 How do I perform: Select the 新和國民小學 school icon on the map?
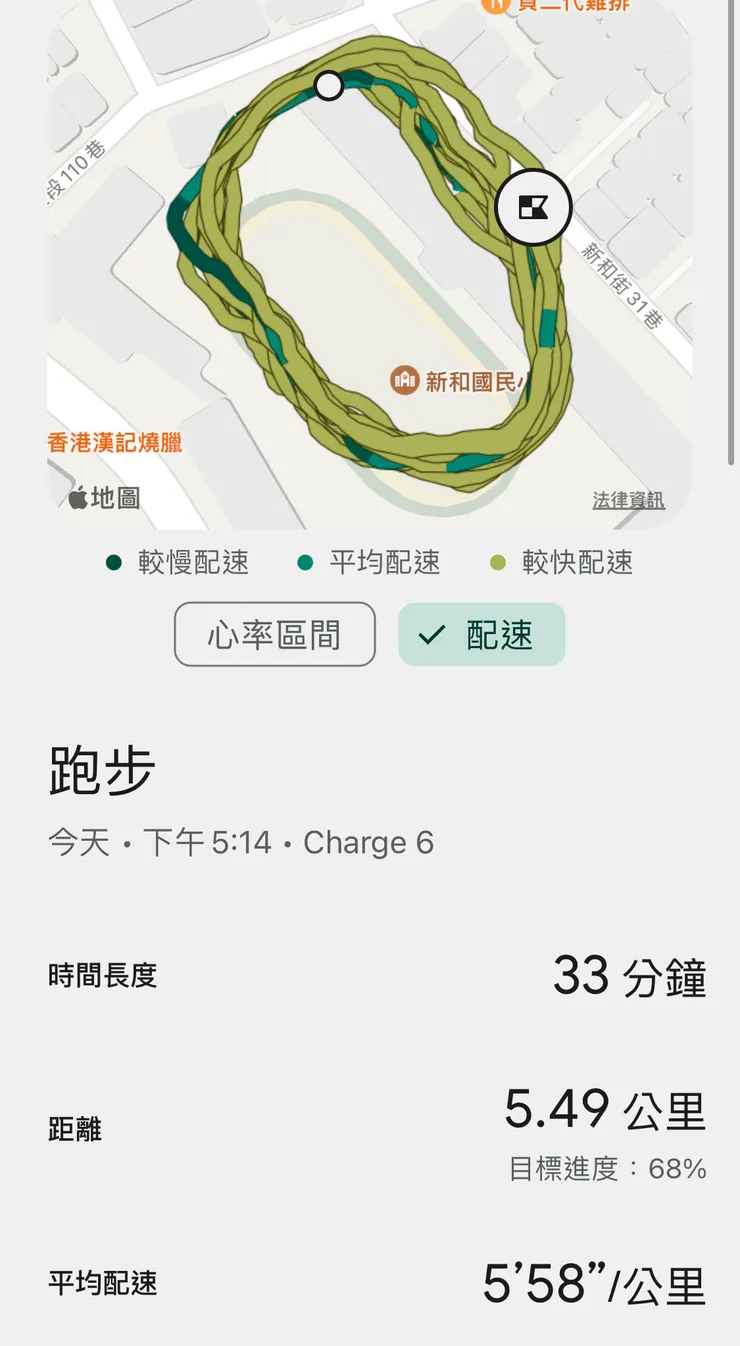(x=404, y=381)
